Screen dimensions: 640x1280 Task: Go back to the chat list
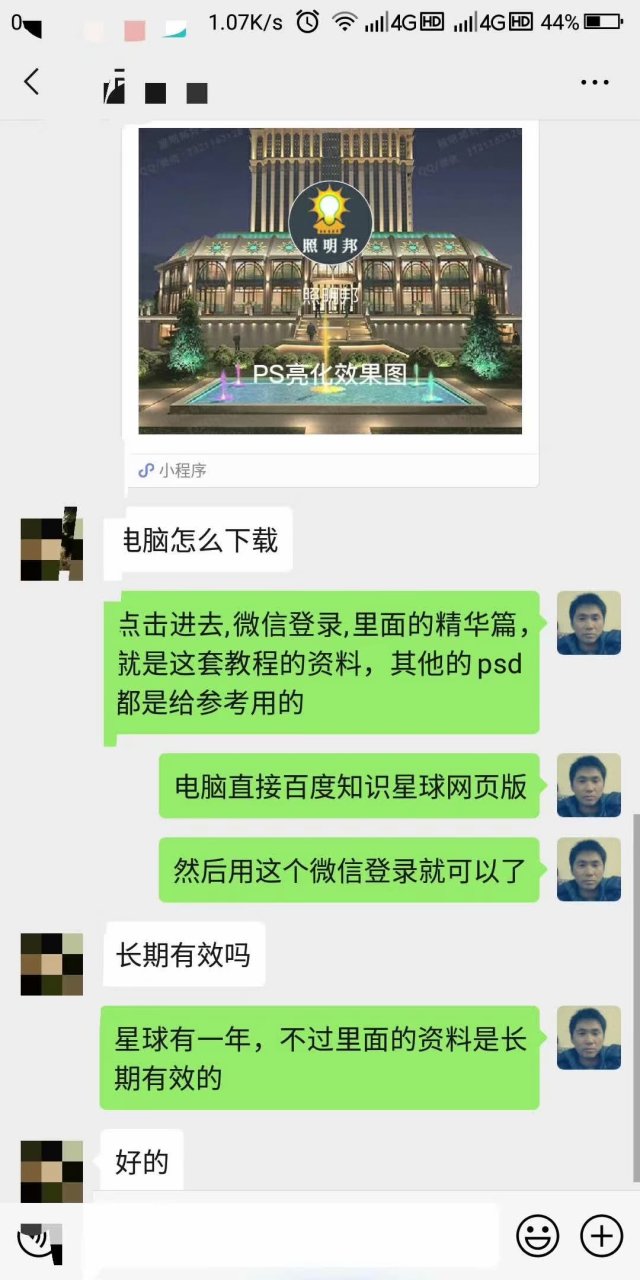point(32,82)
